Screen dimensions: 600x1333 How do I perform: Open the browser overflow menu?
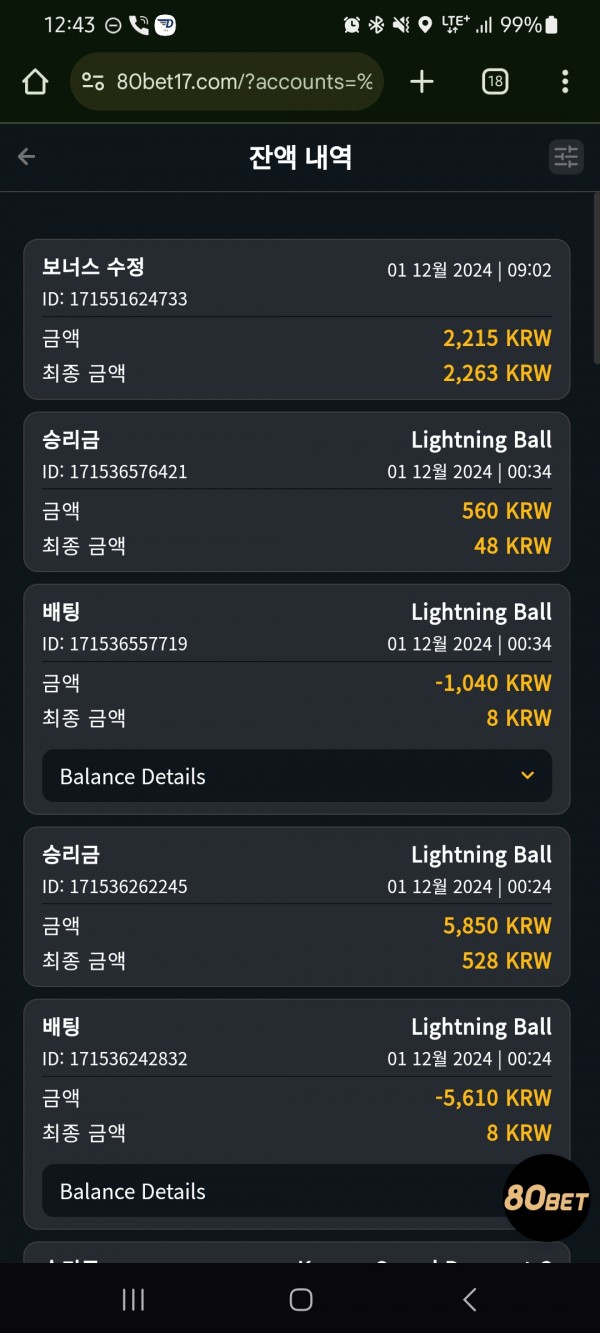tap(565, 82)
